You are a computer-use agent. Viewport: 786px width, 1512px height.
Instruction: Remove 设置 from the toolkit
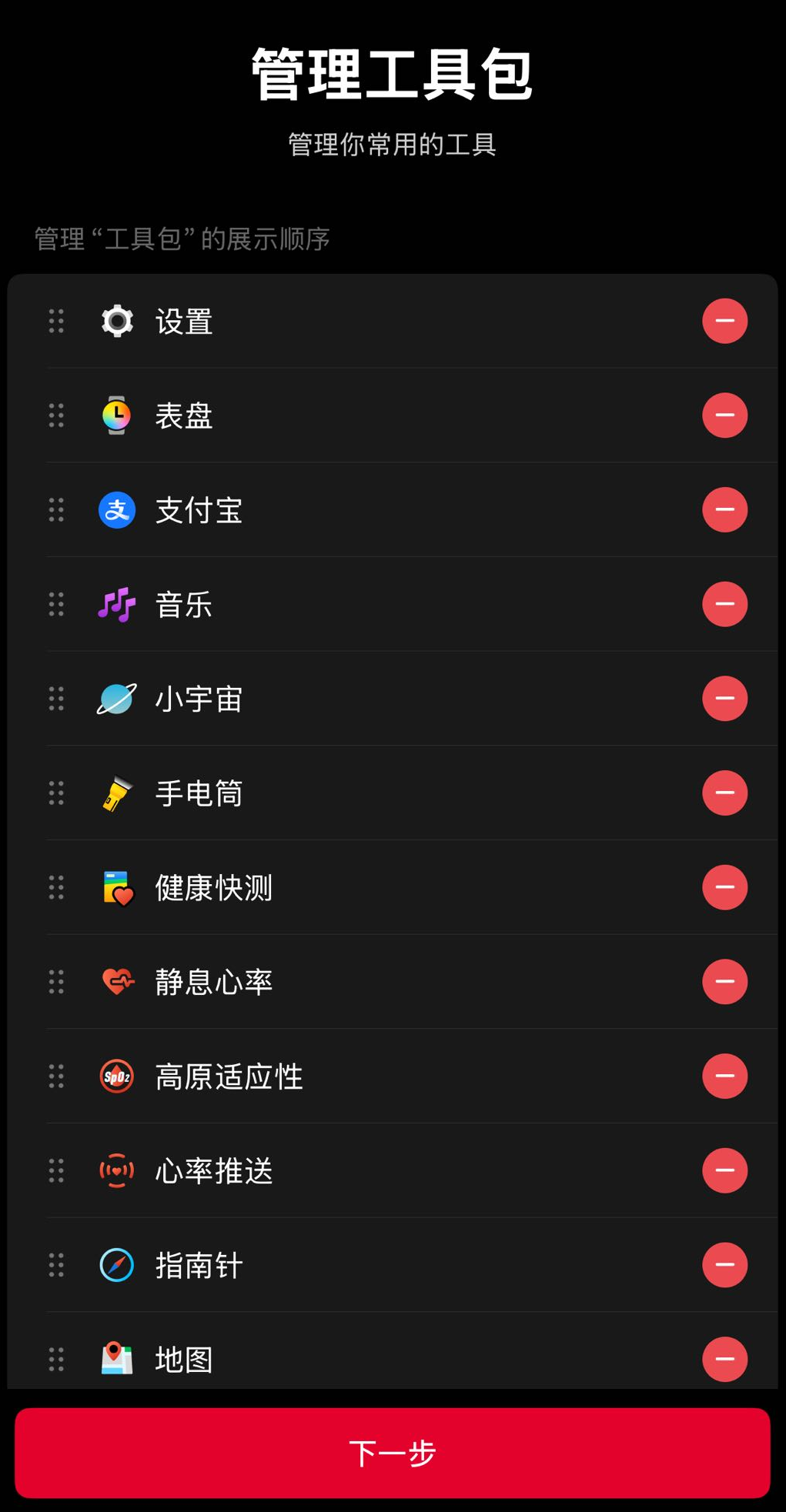click(724, 321)
